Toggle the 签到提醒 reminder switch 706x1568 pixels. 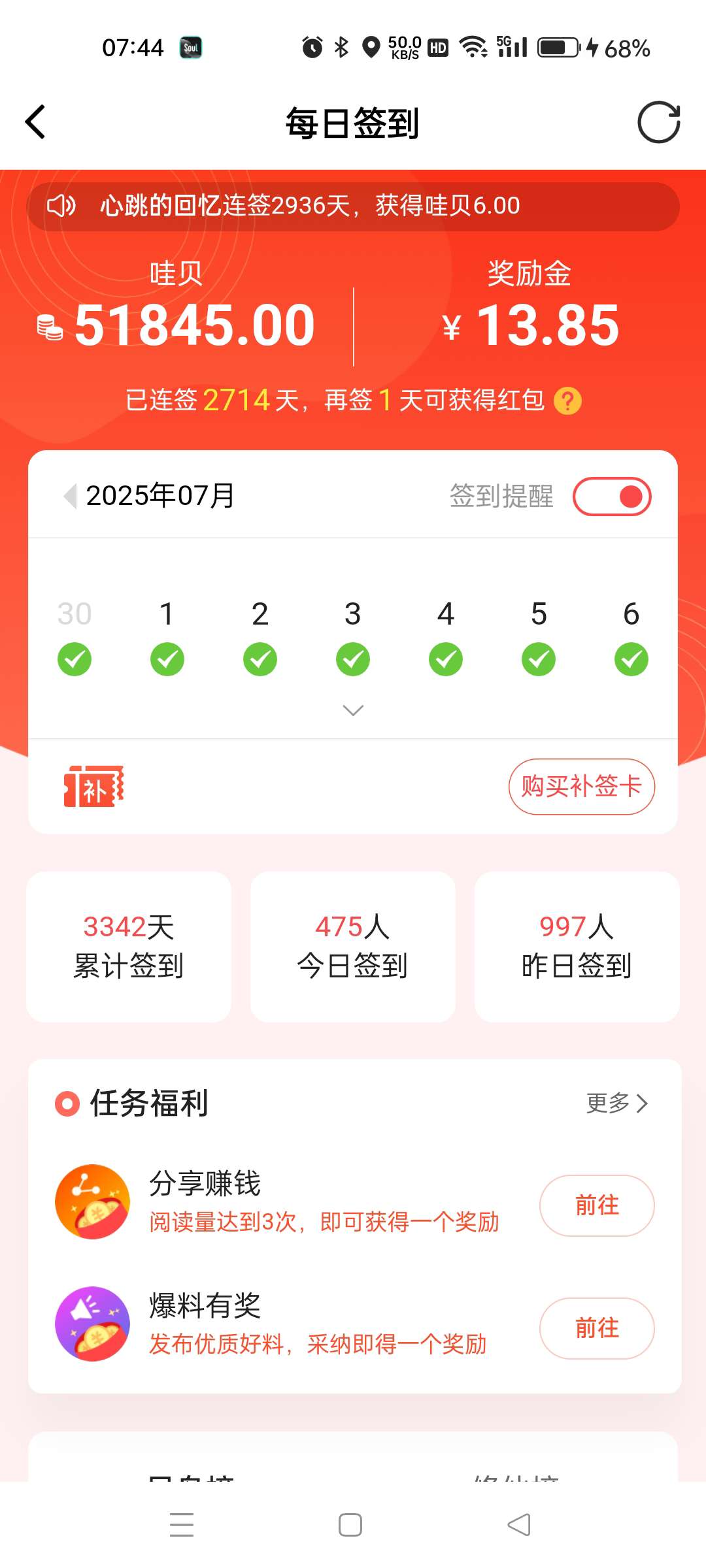click(x=612, y=497)
